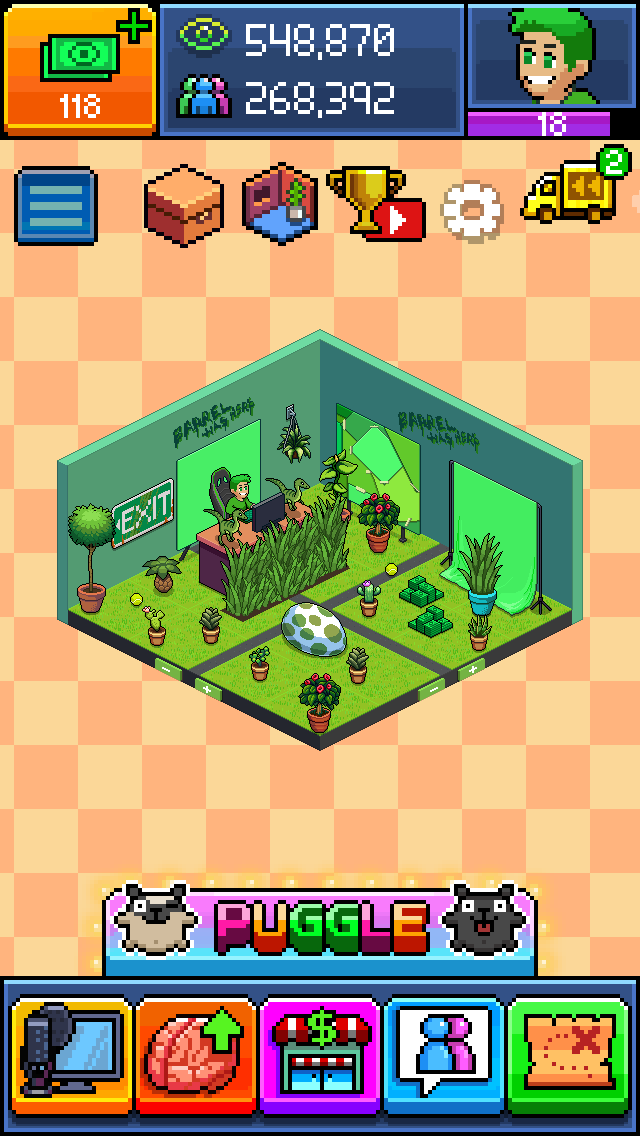The width and height of the screenshot is (640, 1136).
Task: Tap the green cash plus button
Action: click(x=80, y=69)
